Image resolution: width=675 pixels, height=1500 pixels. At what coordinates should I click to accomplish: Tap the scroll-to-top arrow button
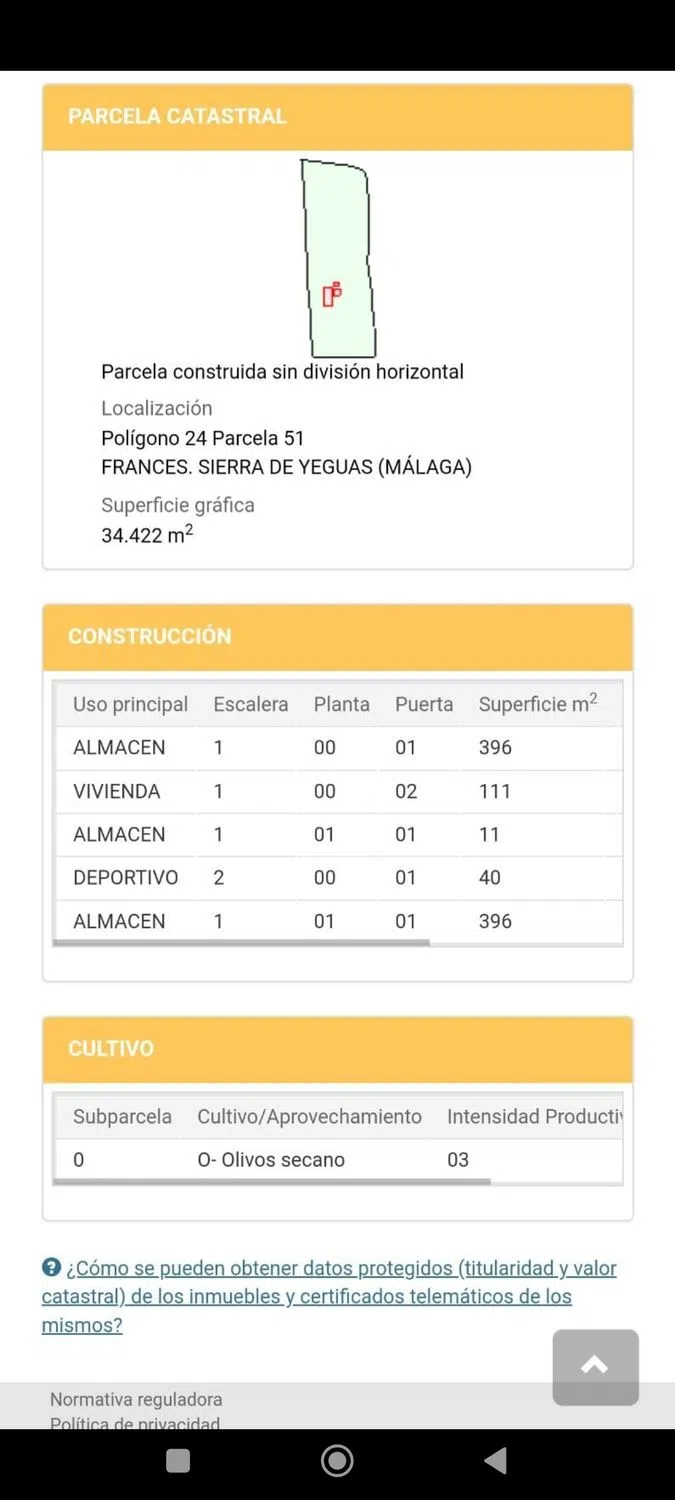coord(595,1366)
